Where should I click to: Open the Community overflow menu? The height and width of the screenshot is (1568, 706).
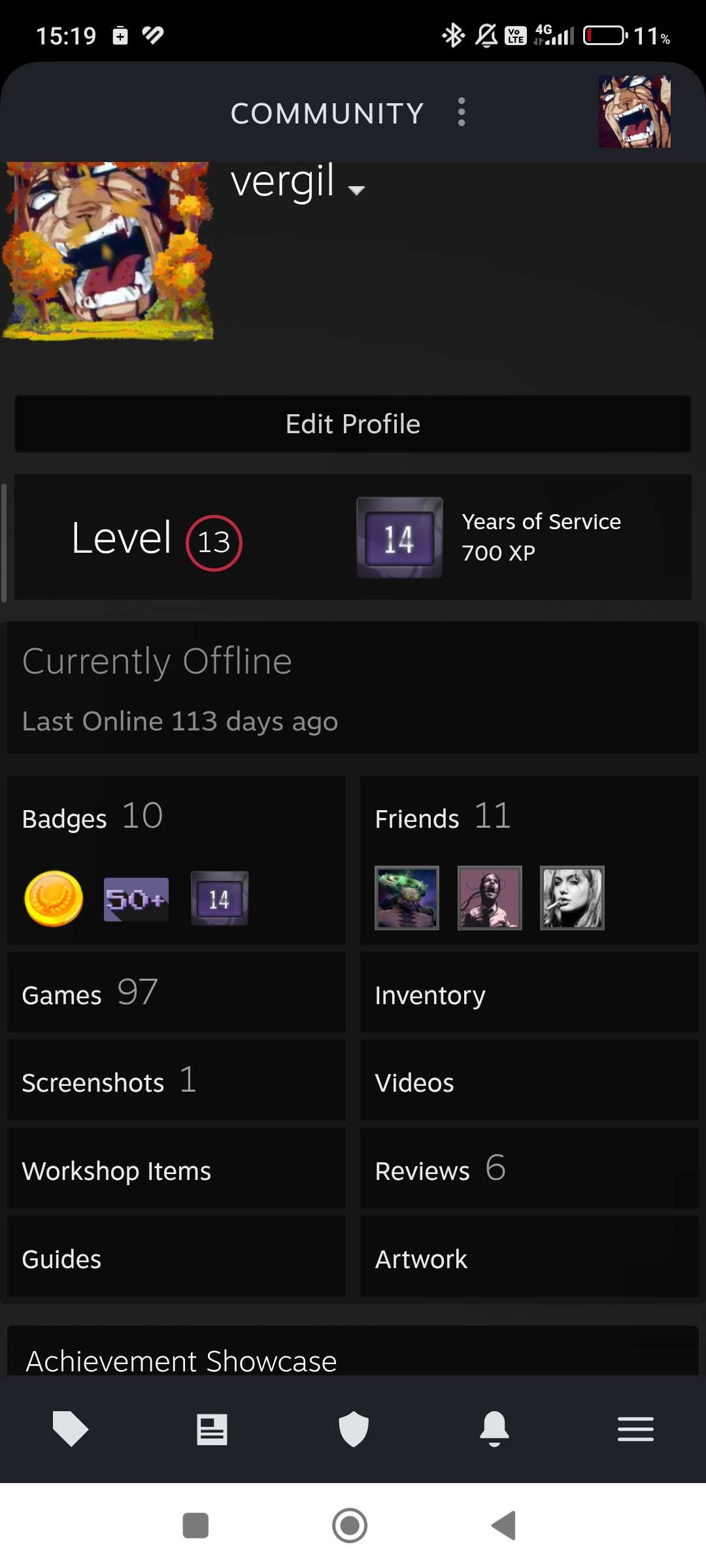click(462, 112)
